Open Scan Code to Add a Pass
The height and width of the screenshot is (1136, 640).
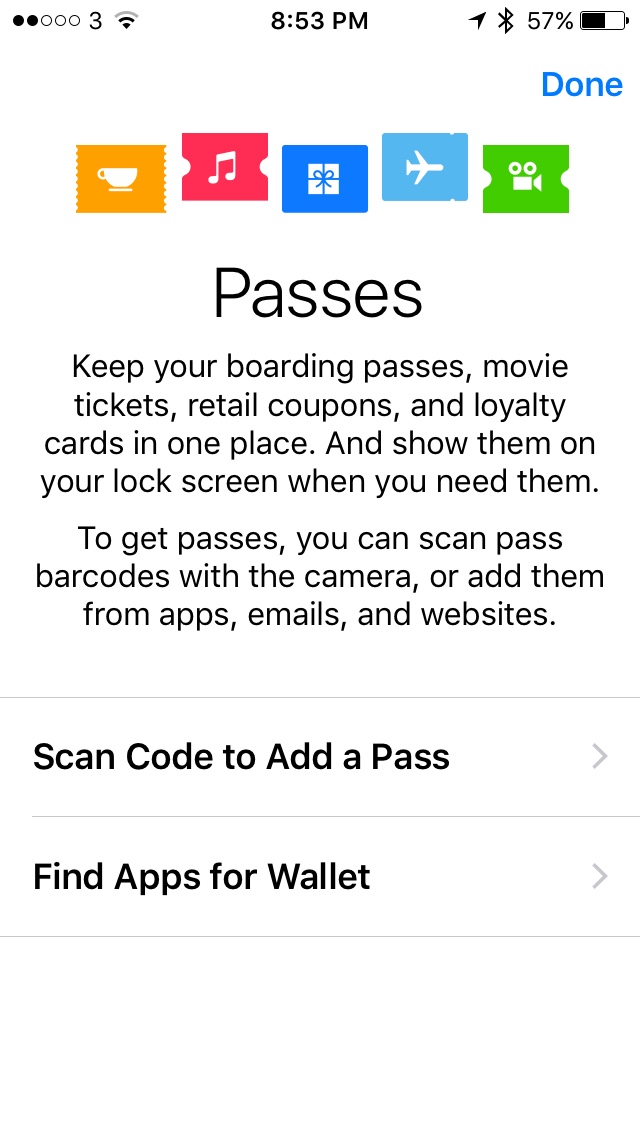320,757
